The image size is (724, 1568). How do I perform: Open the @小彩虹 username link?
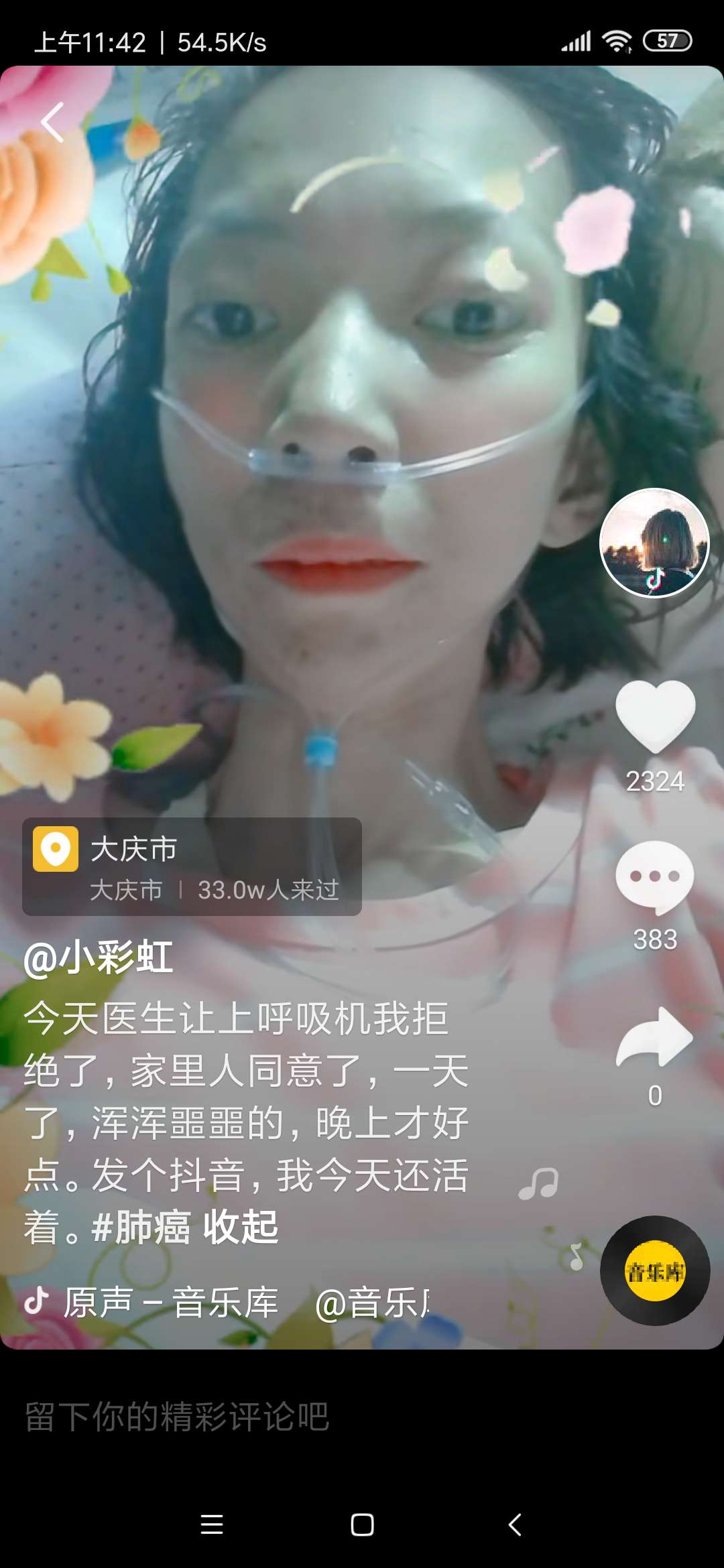[99, 958]
